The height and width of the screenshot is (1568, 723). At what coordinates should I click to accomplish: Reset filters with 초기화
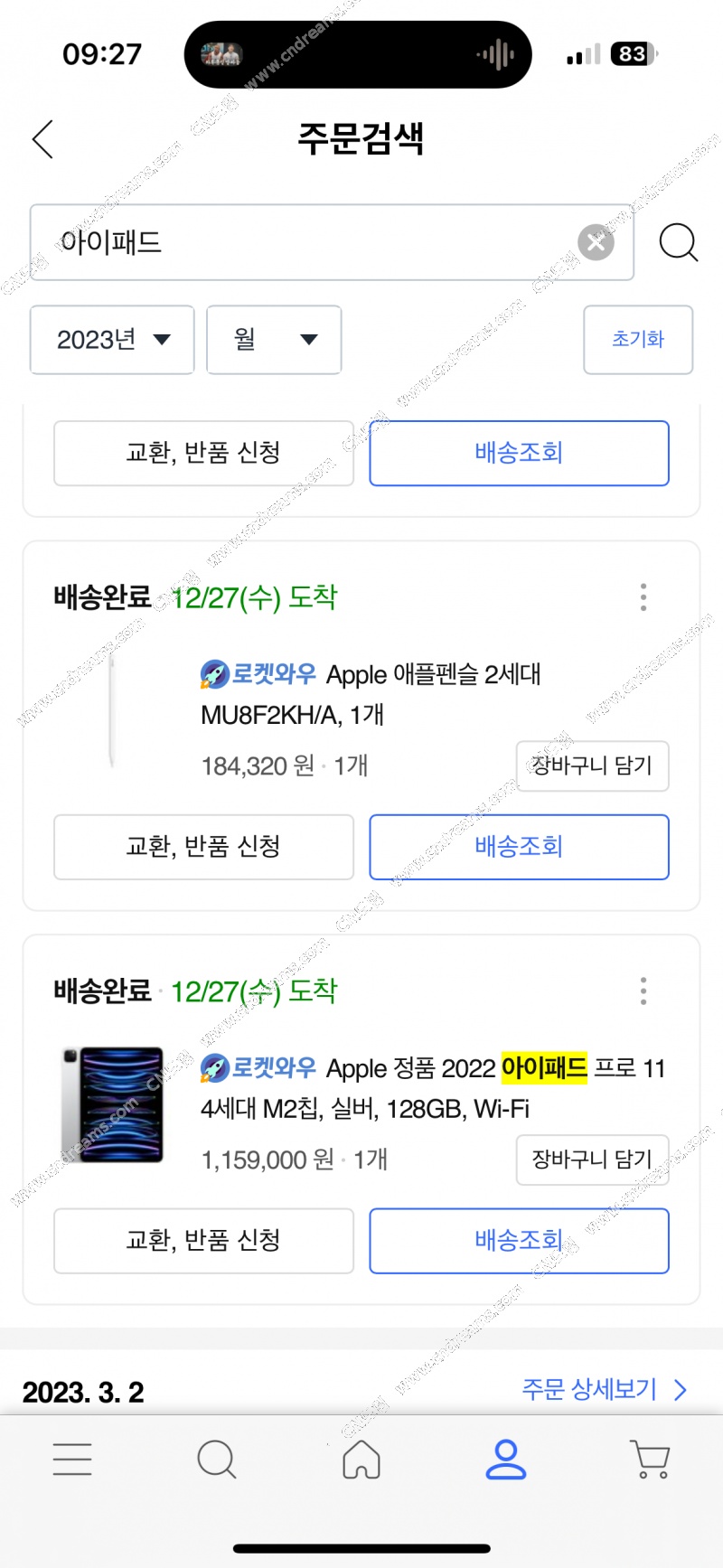point(638,340)
